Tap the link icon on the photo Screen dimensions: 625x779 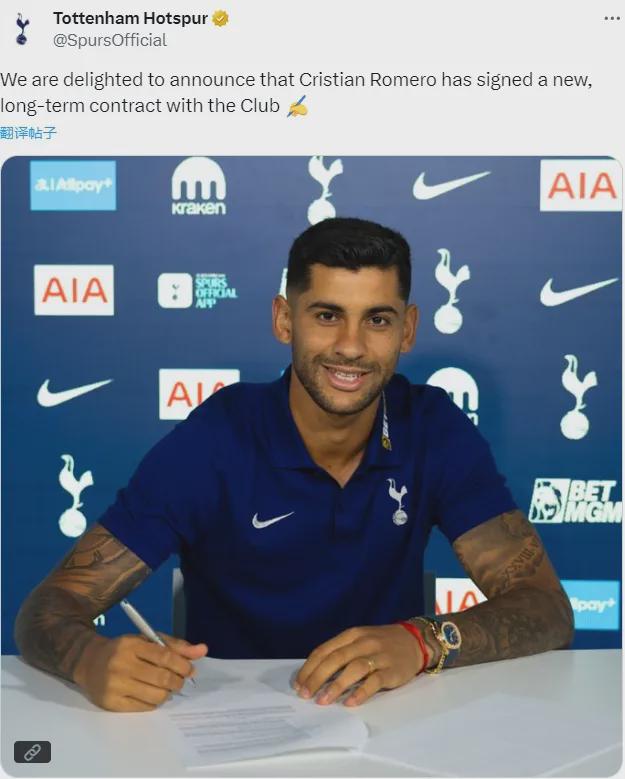tap(32, 752)
